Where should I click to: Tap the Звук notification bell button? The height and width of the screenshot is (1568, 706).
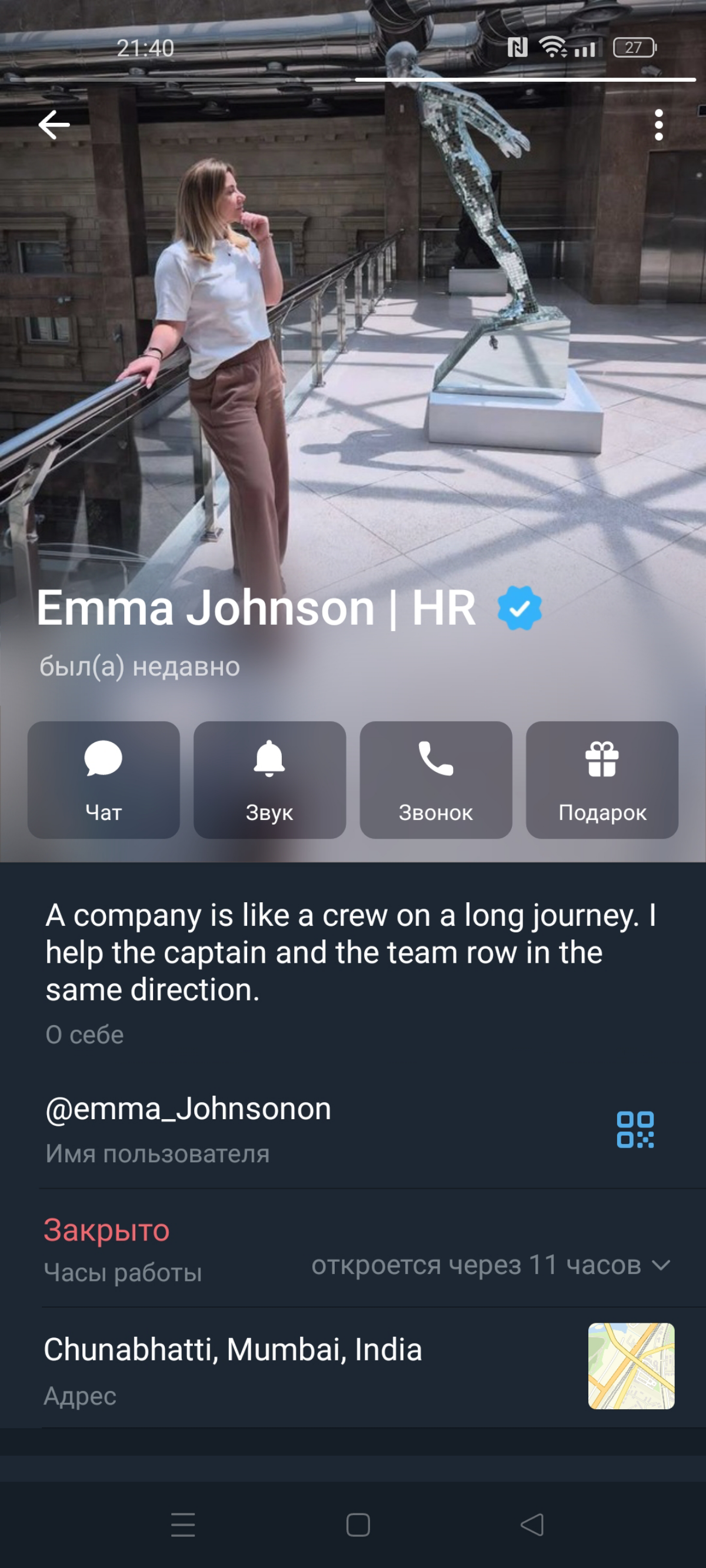[x=269, y=780]
